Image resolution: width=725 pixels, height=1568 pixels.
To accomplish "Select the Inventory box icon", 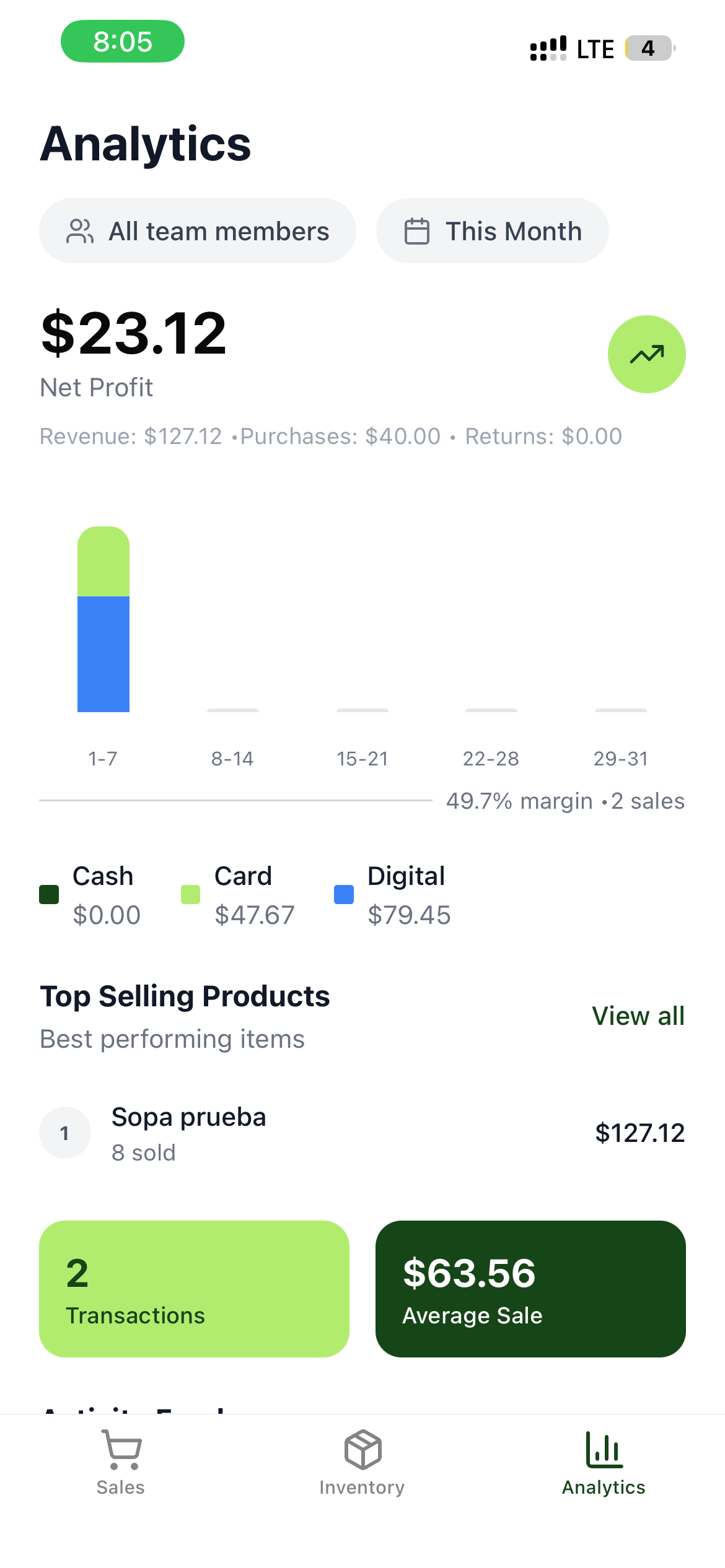I will tap(362, 1449).
